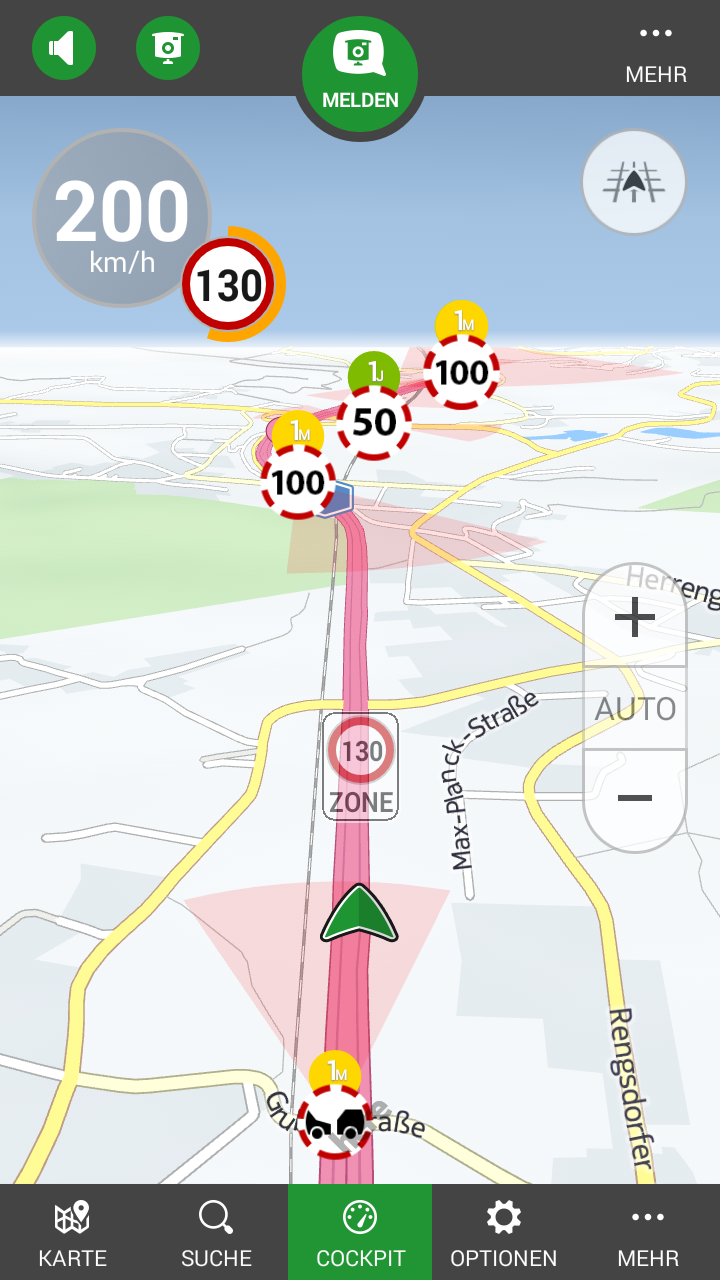Go to the Suche tab

click(216, 1233)
